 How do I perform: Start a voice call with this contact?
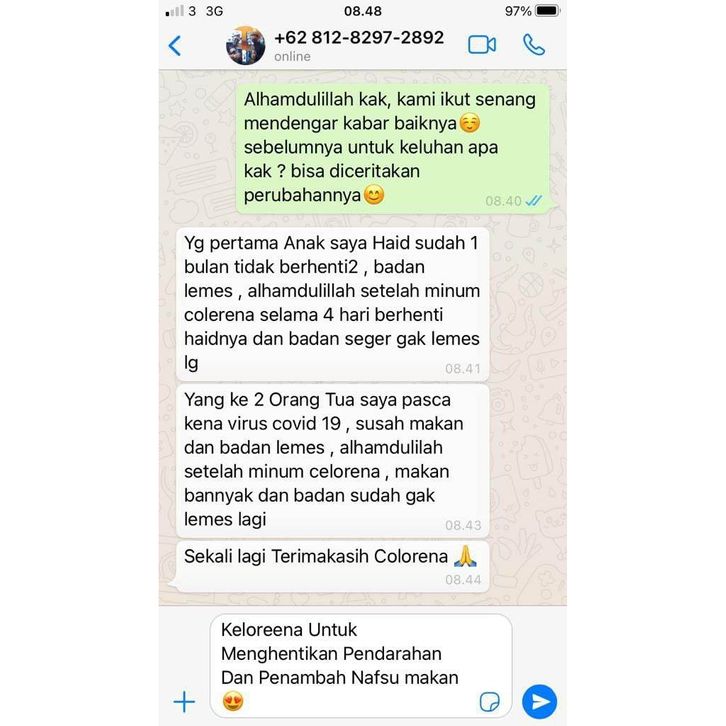tap(534, 45)
